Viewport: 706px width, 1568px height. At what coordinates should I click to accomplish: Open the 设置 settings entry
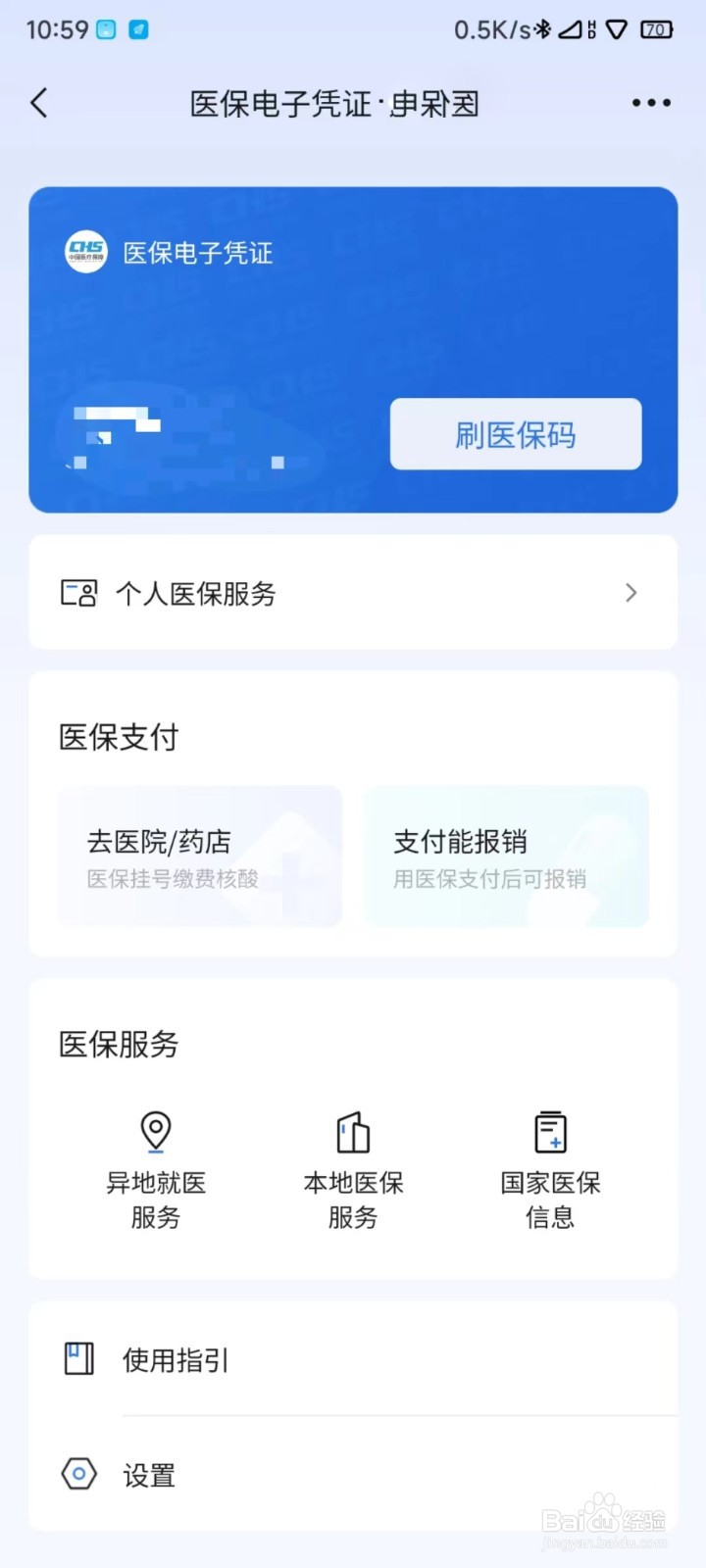point(149,1474)
